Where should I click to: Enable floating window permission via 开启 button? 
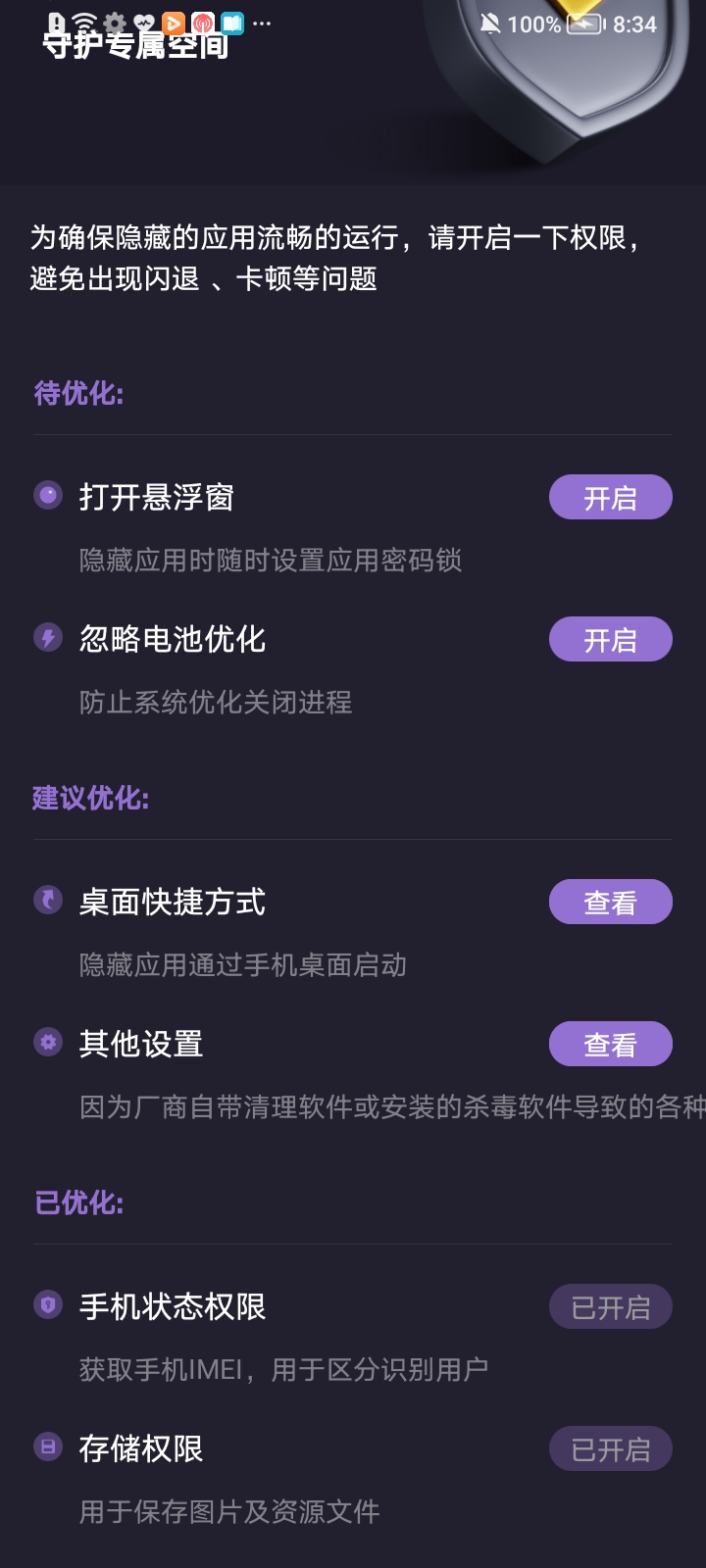tap(610, 498)
